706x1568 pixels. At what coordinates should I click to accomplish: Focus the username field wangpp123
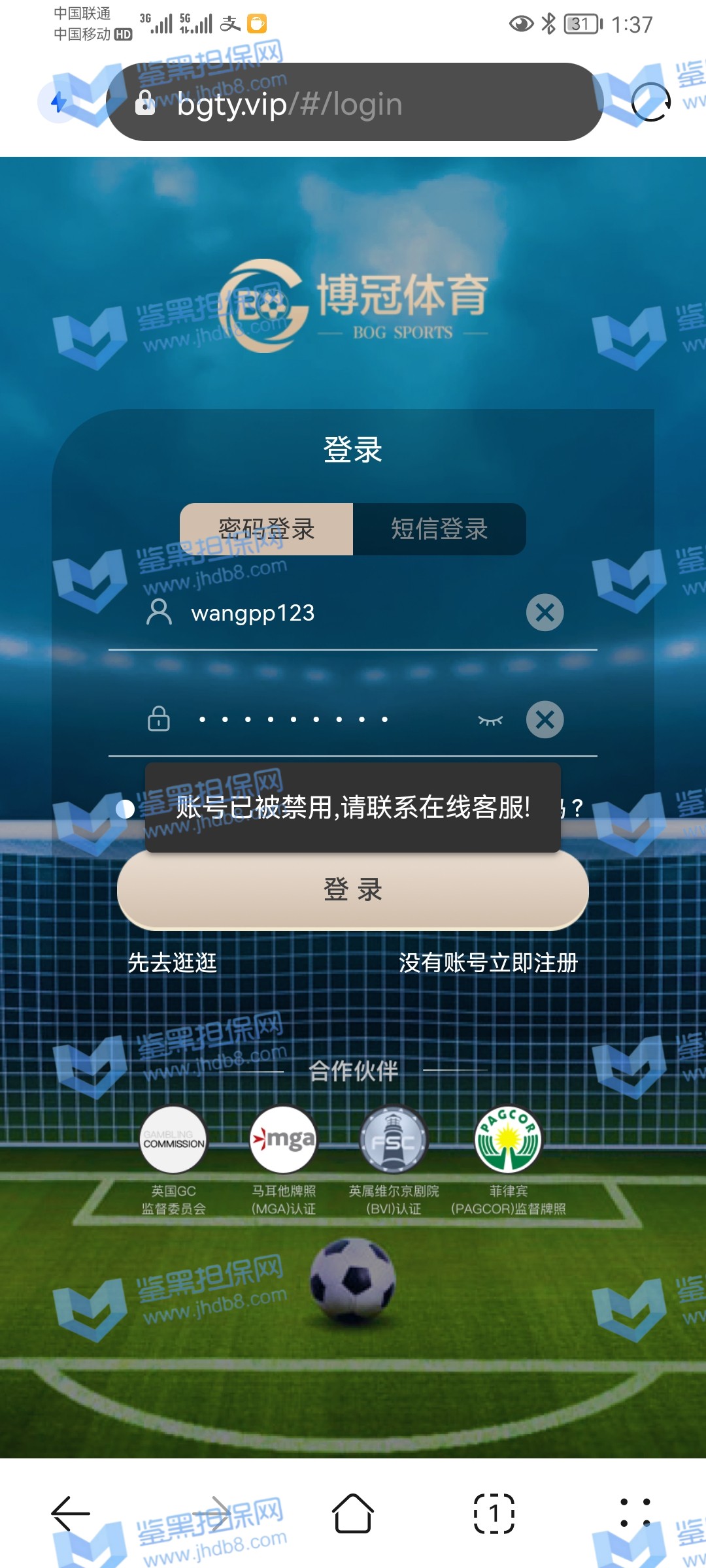[x=346, y=613]
